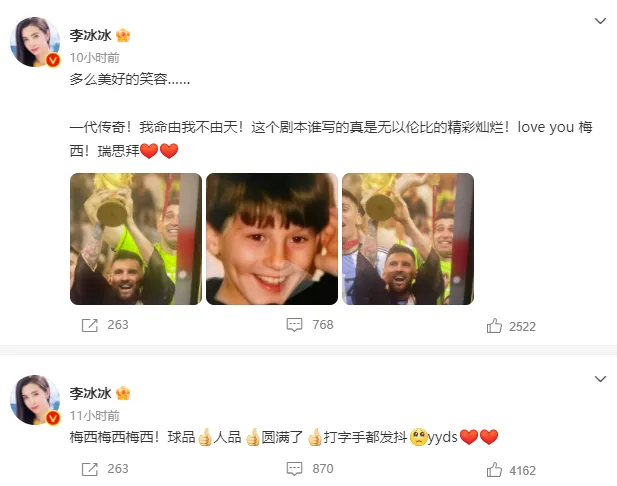This screenshot has height=486, width=617.
Task: Tap 李冰冰's username on the 11小时前 post
Action: (90, 393)
